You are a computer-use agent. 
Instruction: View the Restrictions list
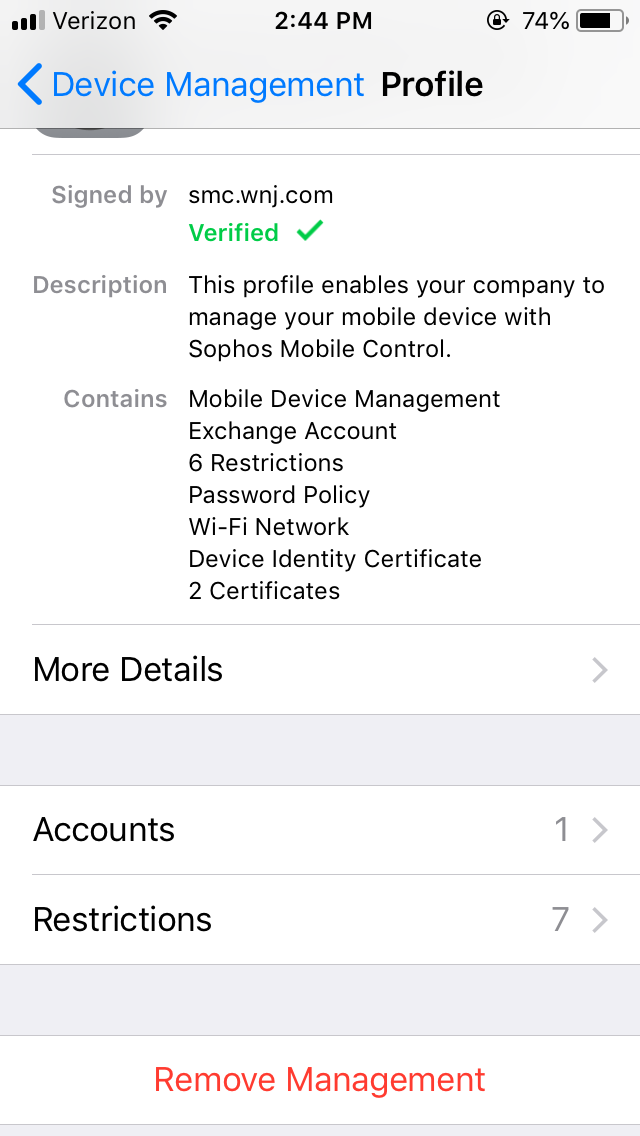[320, 919]
